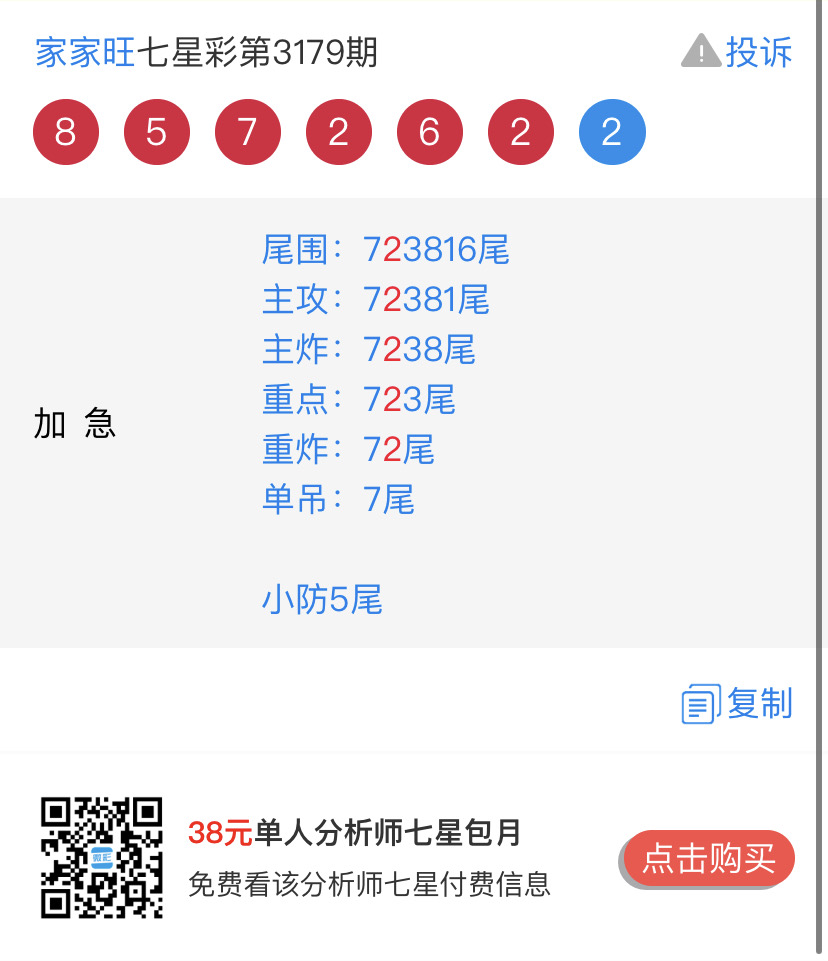Click the copy document icon next to 复制
Image resolution: width=828 pixels, height=961 pixels.
[700, 704]
